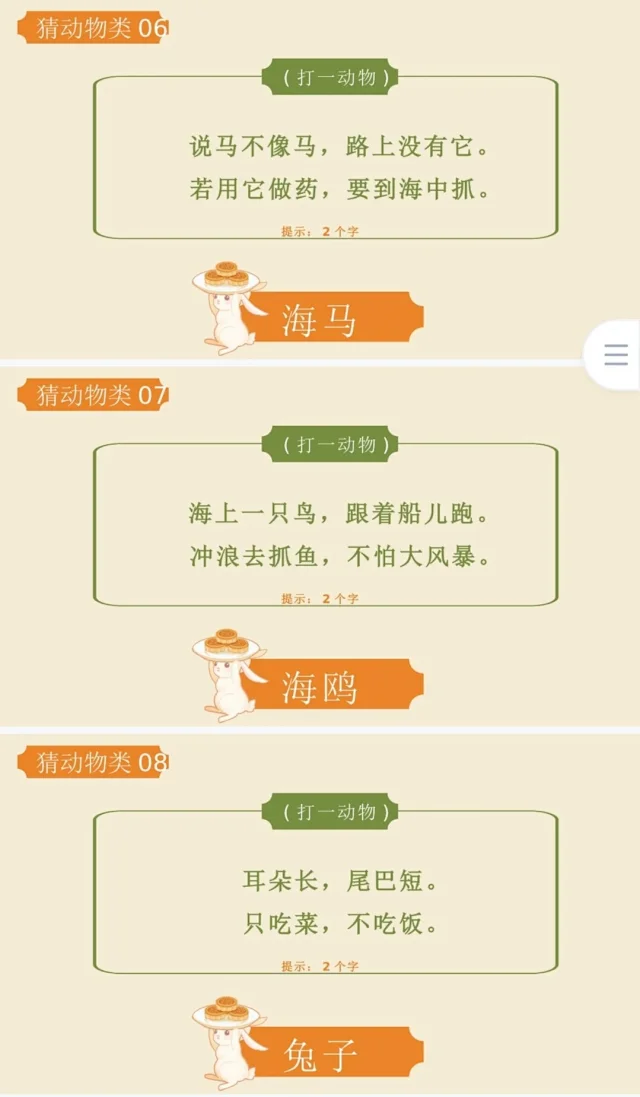Open the riddle image 猜动物类 08
This screenshot has height=1097, width=640.
(x=320, y=912)
